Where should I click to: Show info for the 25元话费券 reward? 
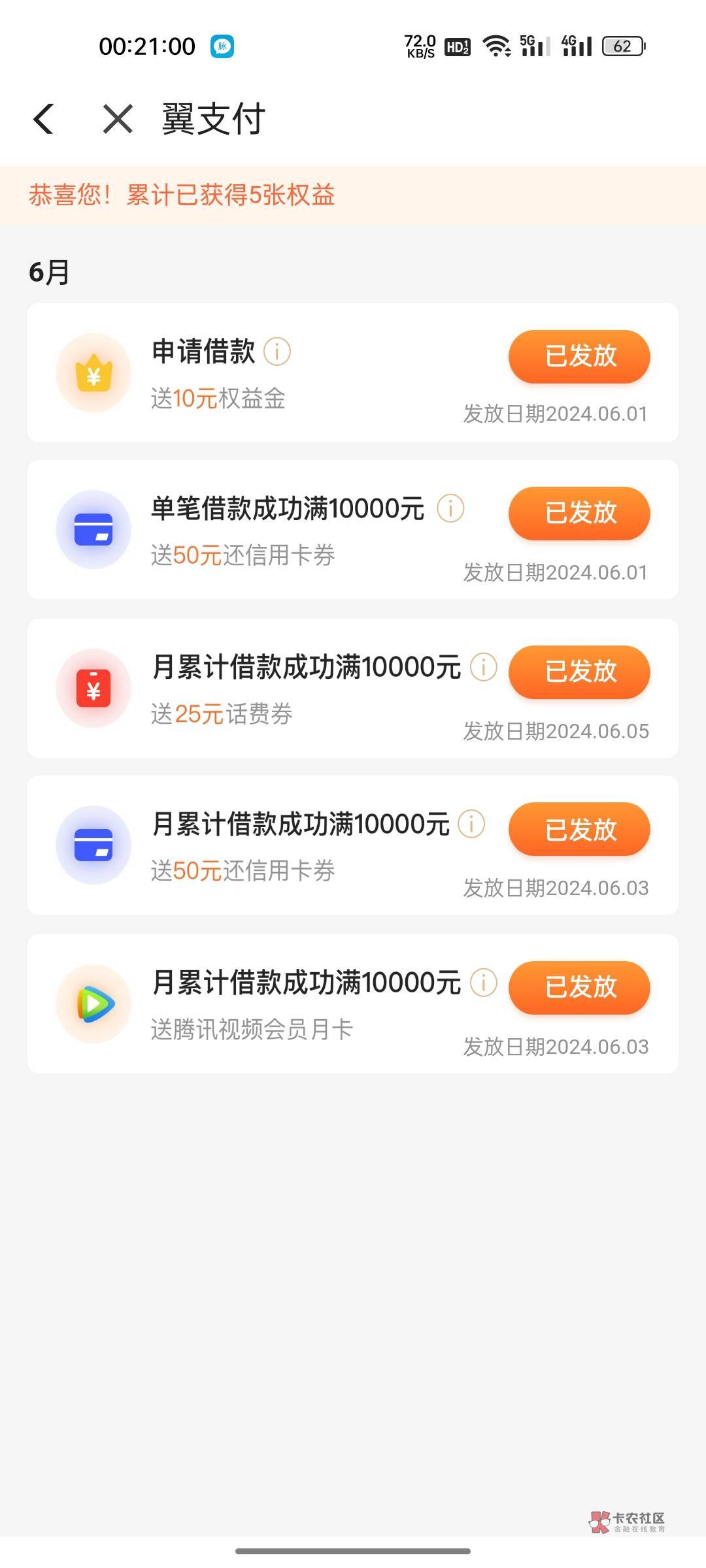pos(484,667)
